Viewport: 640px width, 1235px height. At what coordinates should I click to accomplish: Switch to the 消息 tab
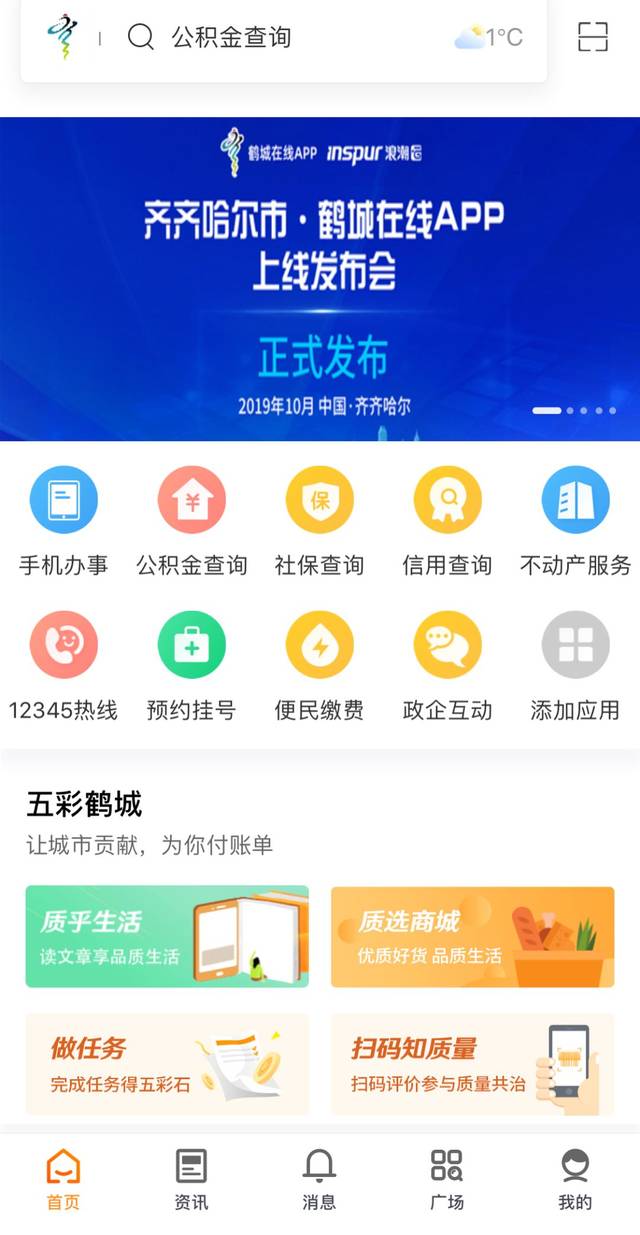(319, 1179)
